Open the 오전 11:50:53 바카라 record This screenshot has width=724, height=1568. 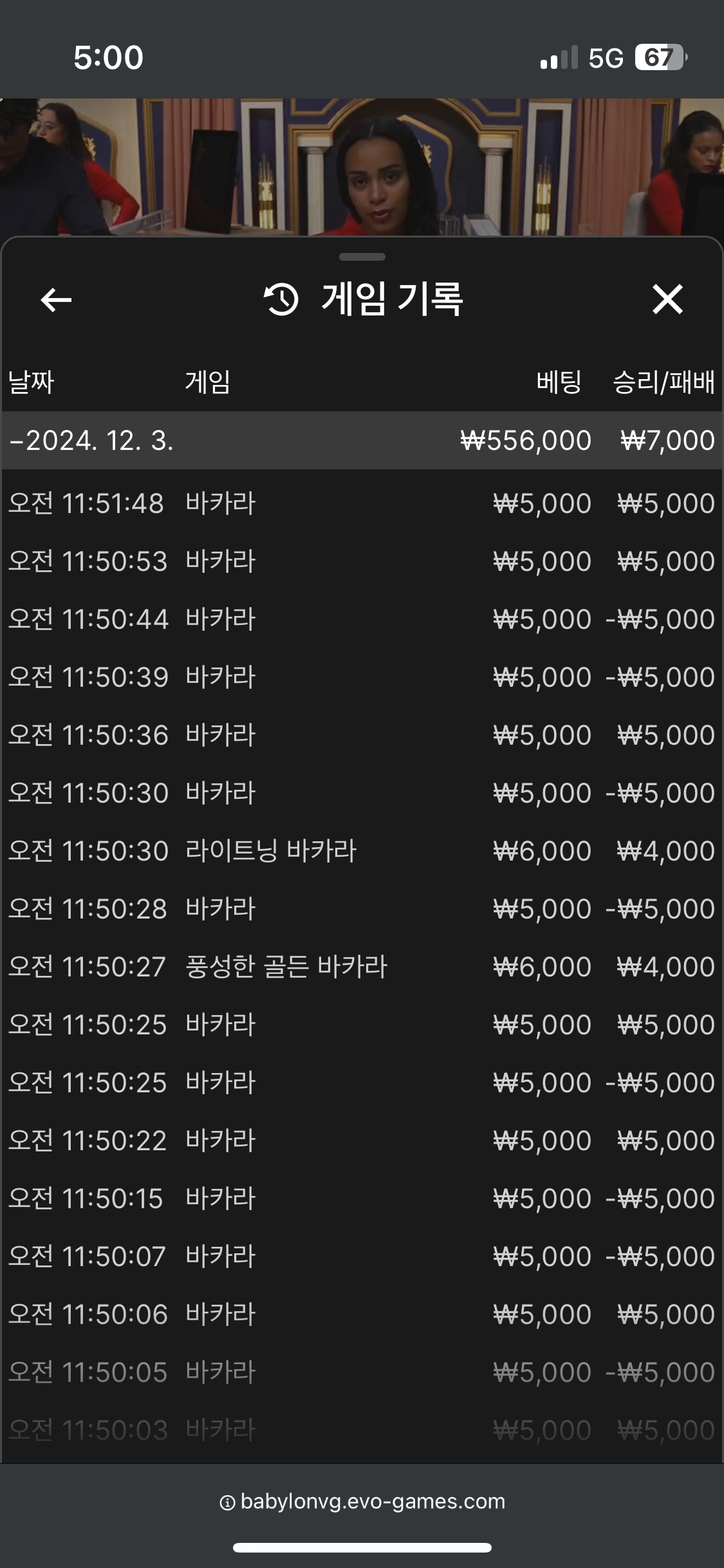point(362,561)
